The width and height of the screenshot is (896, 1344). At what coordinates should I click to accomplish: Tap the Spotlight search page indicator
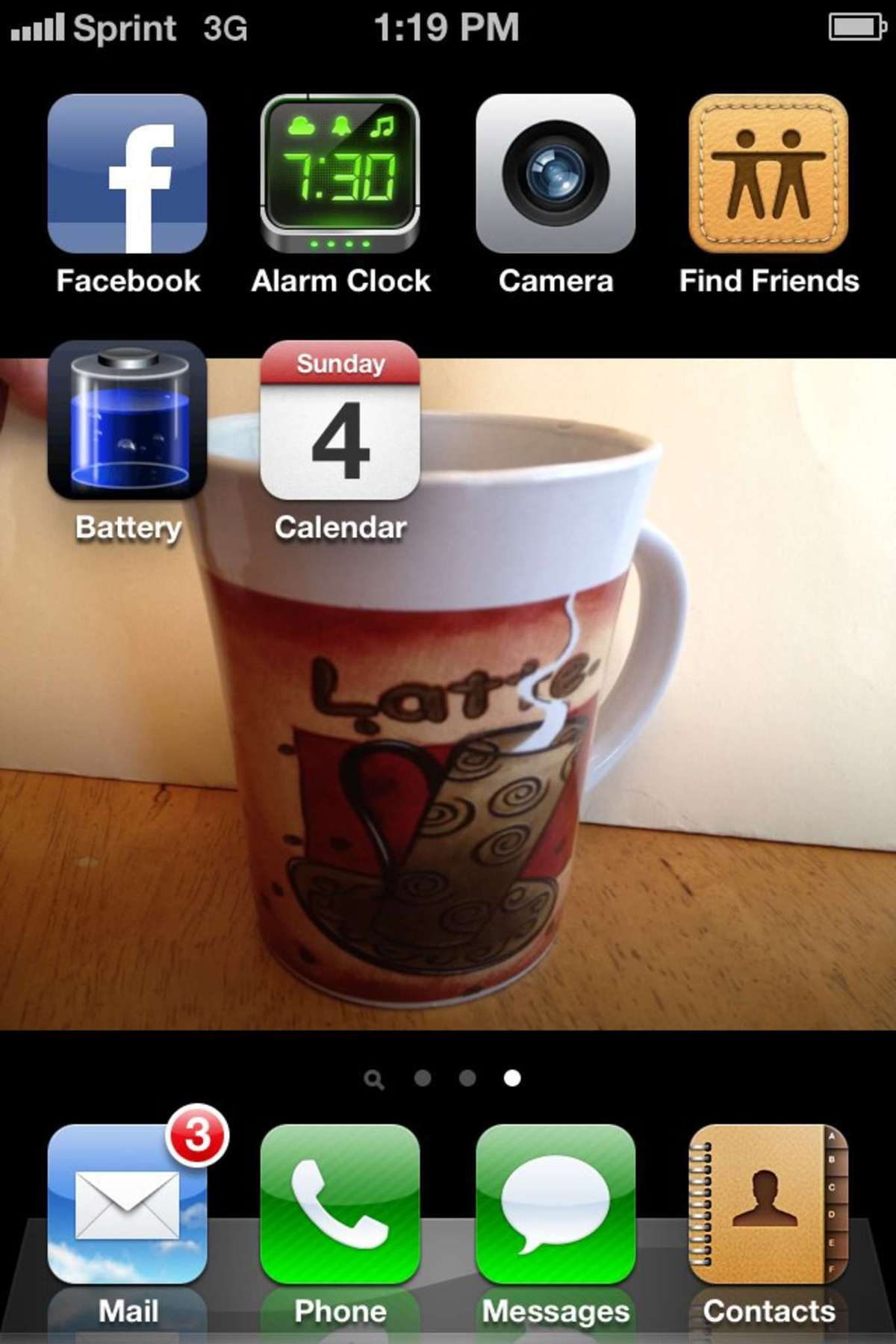tap(374, 1079)
